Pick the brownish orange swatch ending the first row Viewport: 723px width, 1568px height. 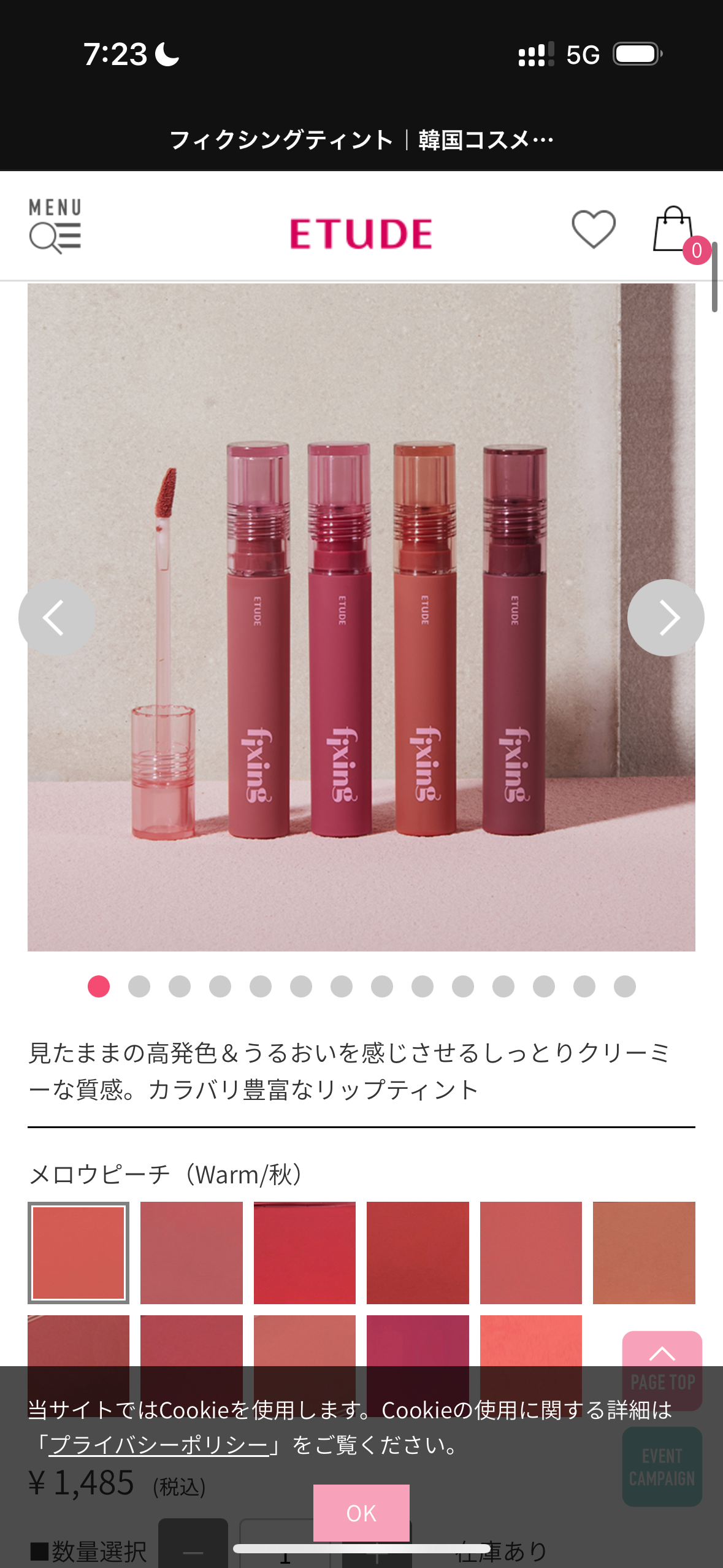[x=644, y=1253]
